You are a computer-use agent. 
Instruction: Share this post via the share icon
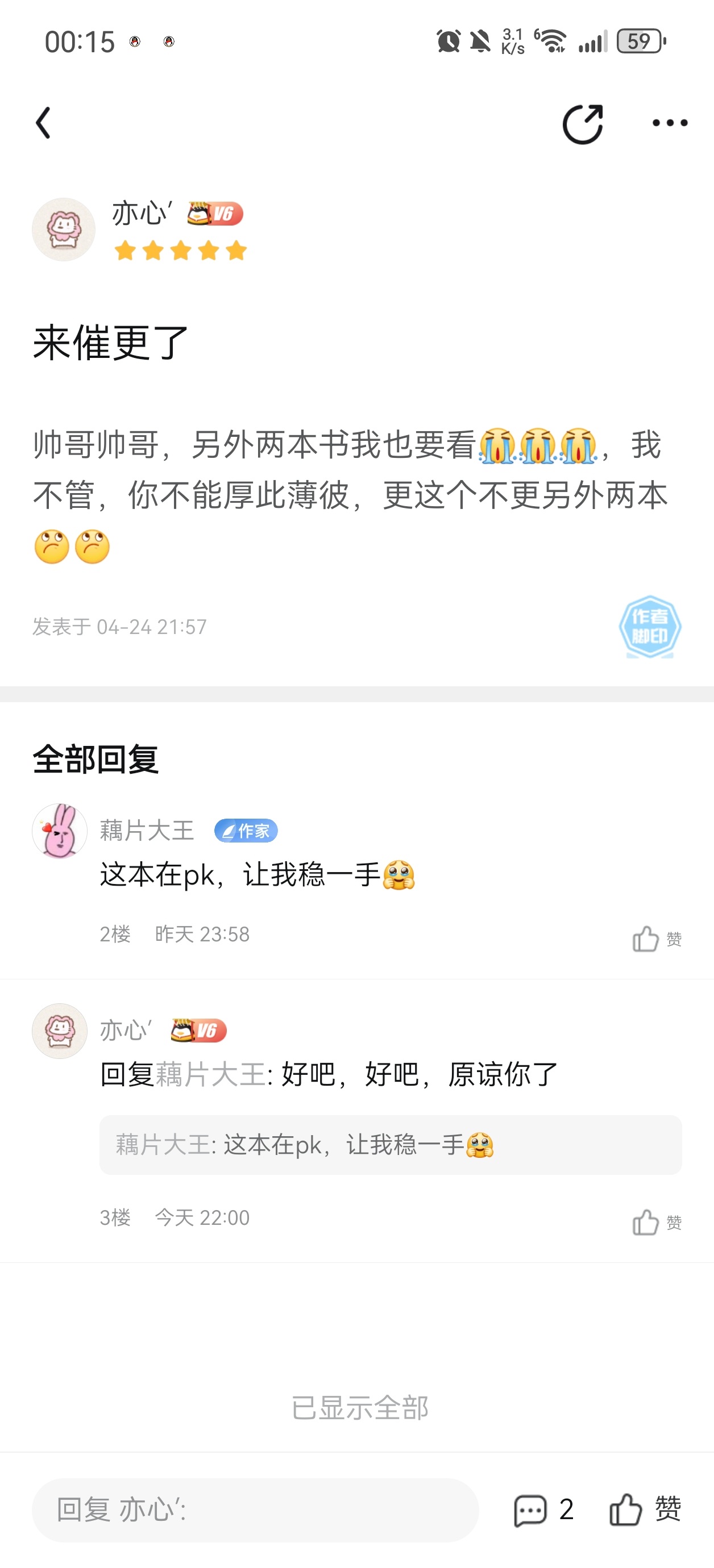click(x=583, y=124)
